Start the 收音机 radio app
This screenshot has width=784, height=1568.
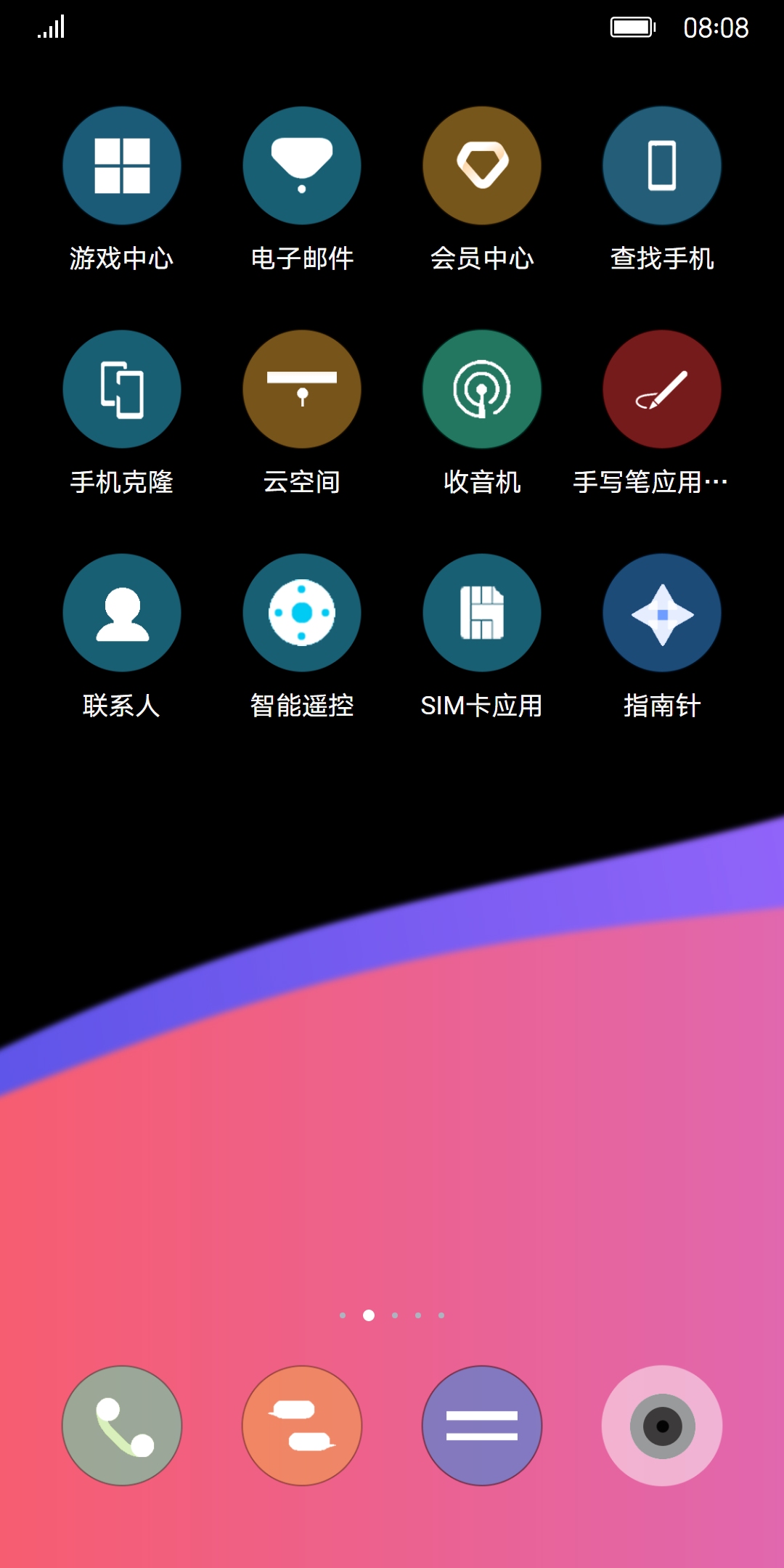pos(481,389)
